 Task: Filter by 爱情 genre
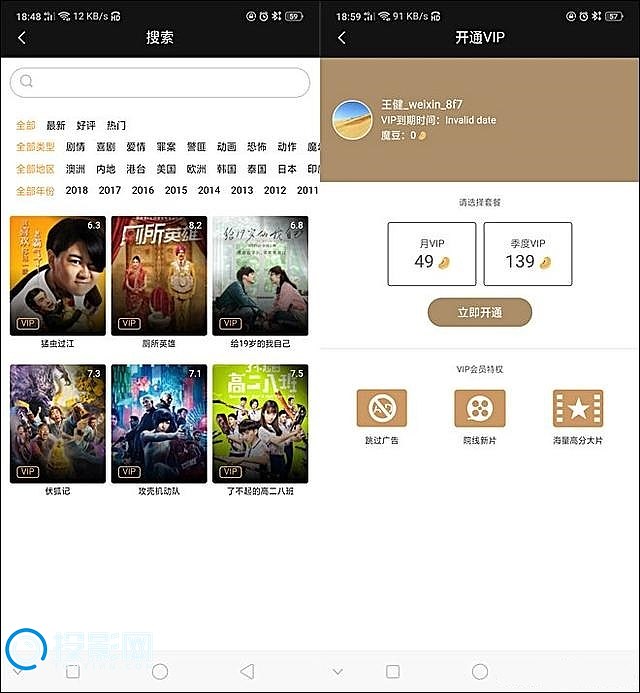135,147
